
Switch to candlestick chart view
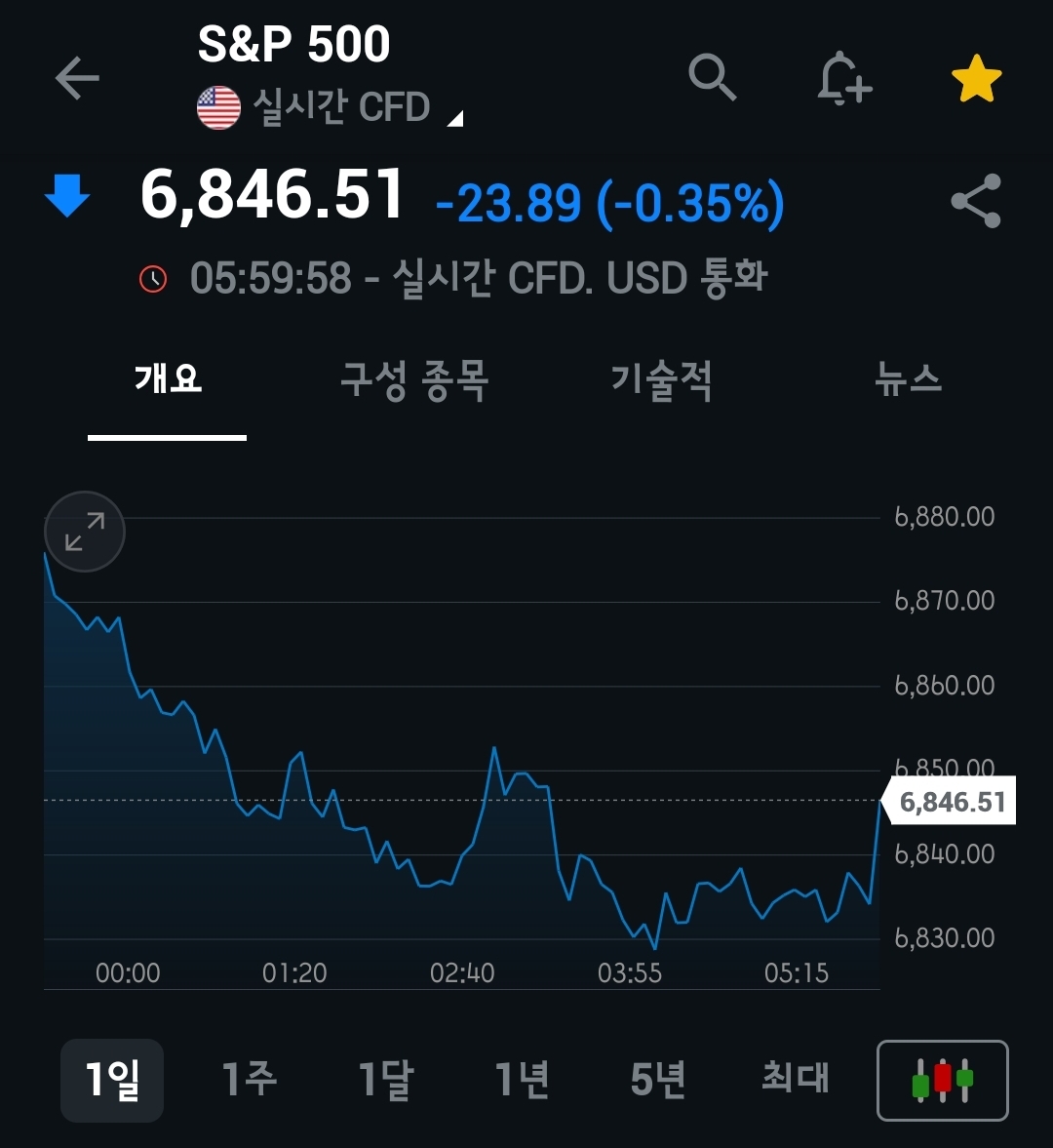coord(942,1081)
